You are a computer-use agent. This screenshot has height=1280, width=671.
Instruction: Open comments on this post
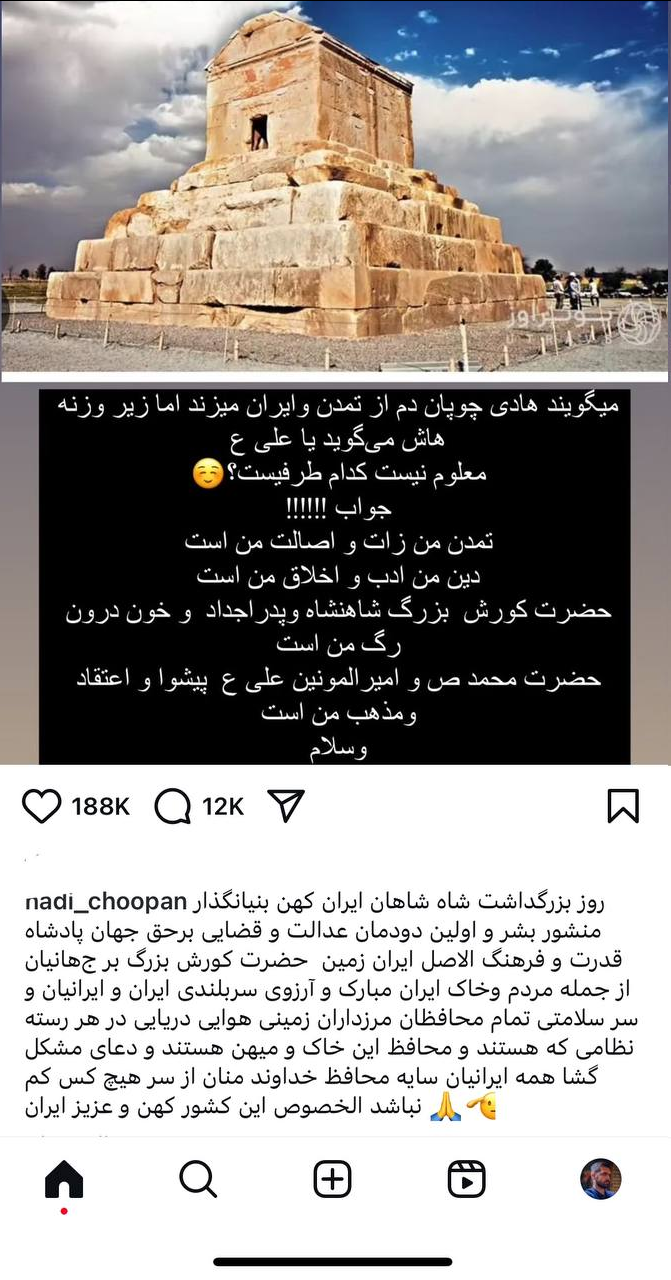click(x=173, y=806)
